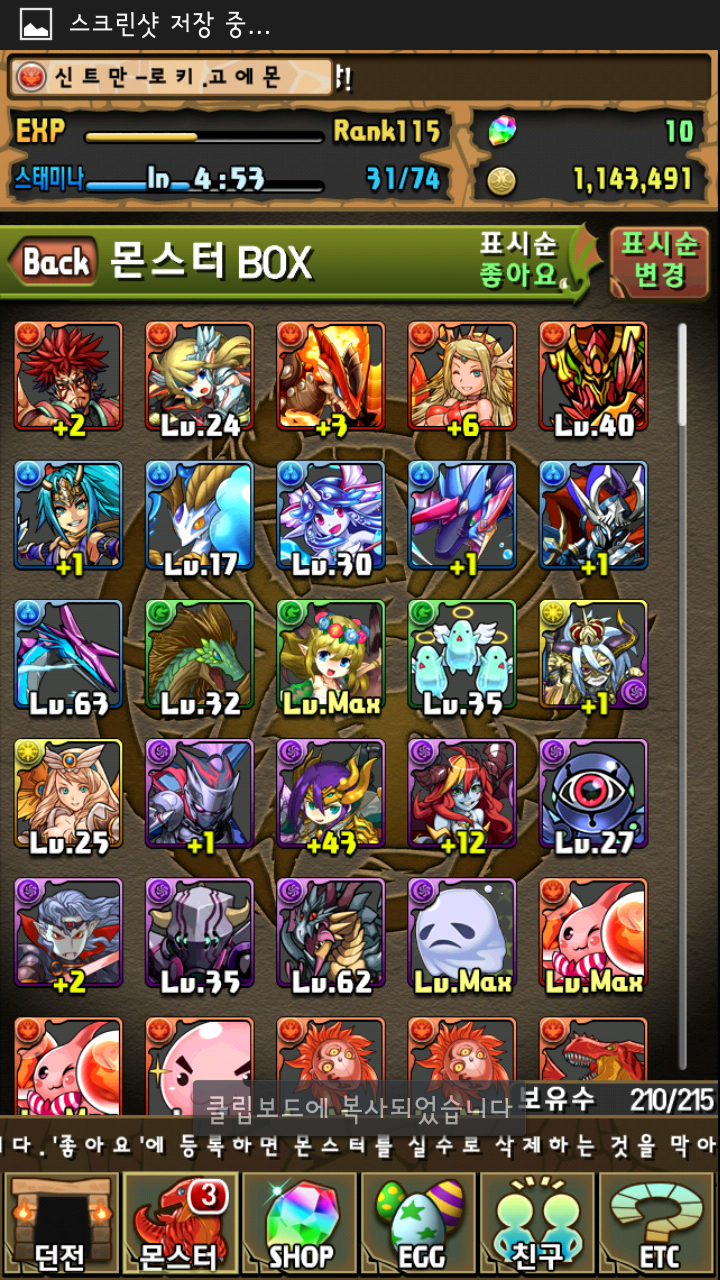
Task: Tap the Back button
Action: tap(55, 263)
